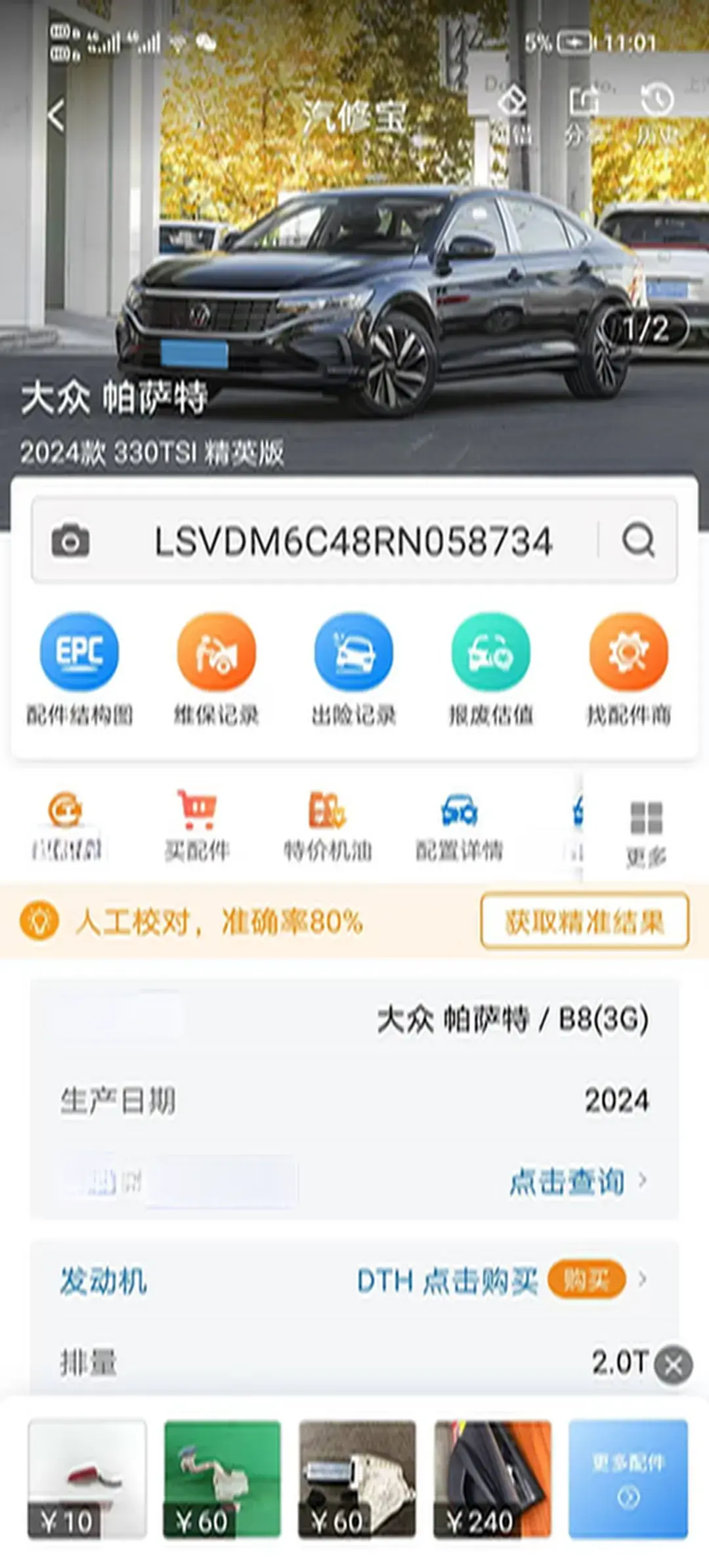
Task: Go back using the top-left arrow
Action: [x=56, y=116]
